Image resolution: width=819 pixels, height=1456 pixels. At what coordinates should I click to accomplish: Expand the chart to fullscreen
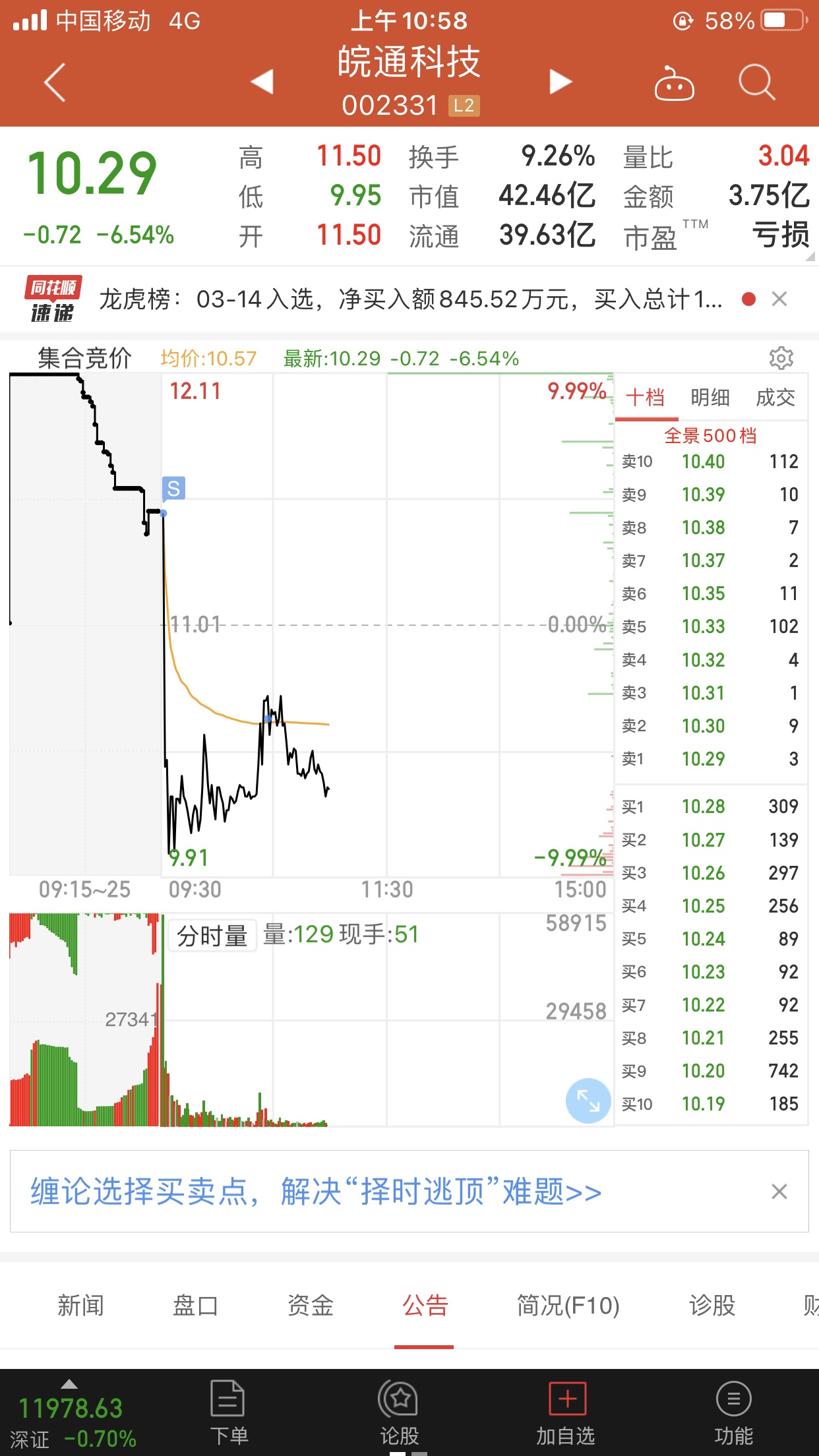[x=588, y=1101]
